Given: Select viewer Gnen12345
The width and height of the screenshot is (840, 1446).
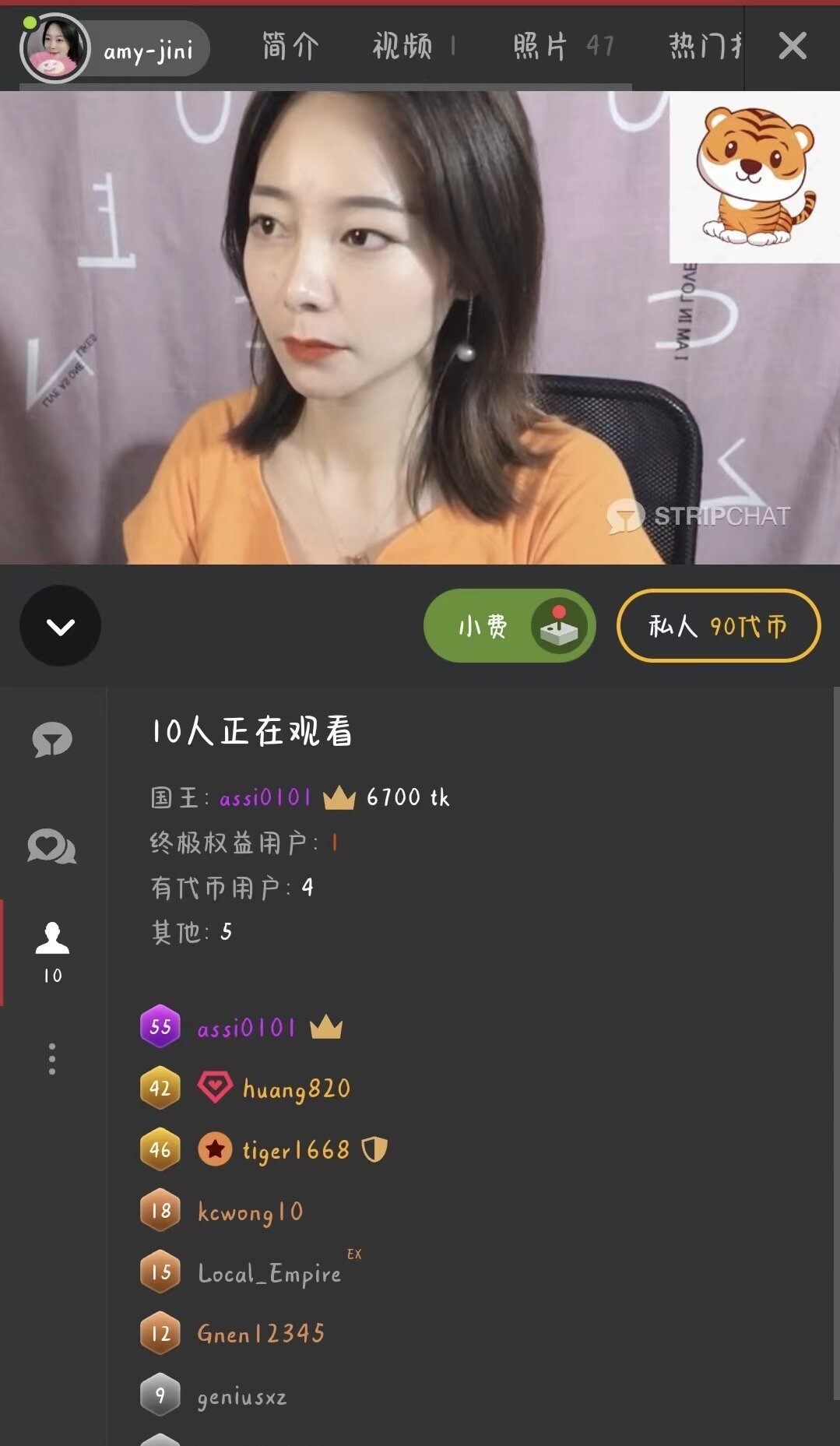Looking at the screenshot, I should pos(261,1334).
